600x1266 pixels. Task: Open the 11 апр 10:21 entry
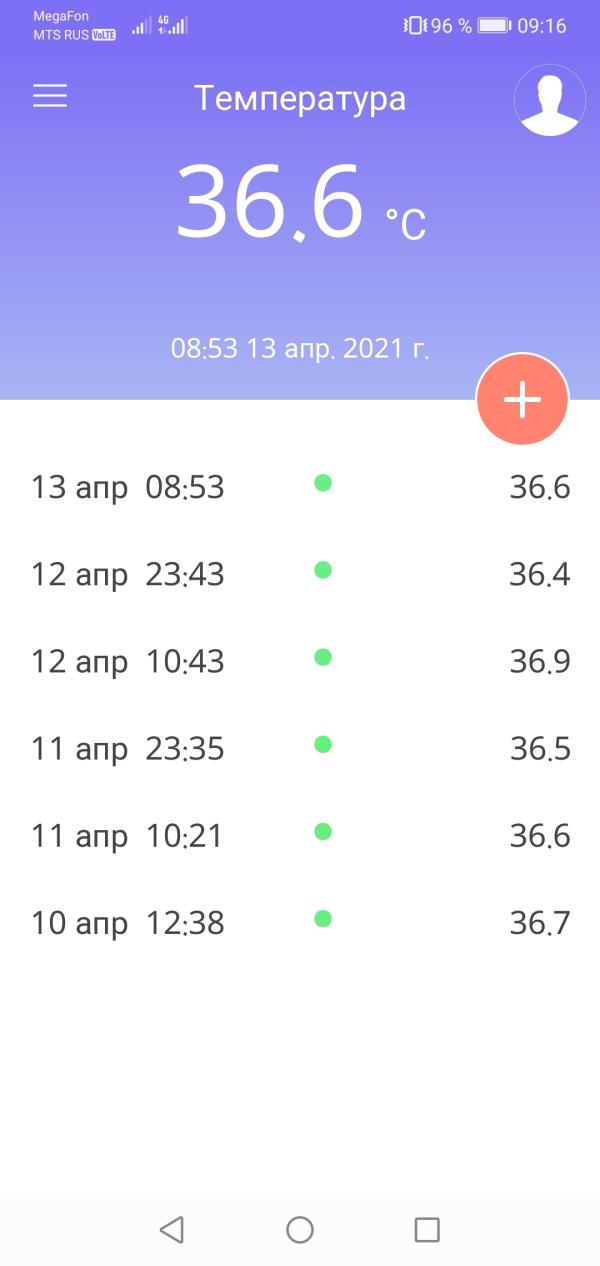click(x=300, y=835)
